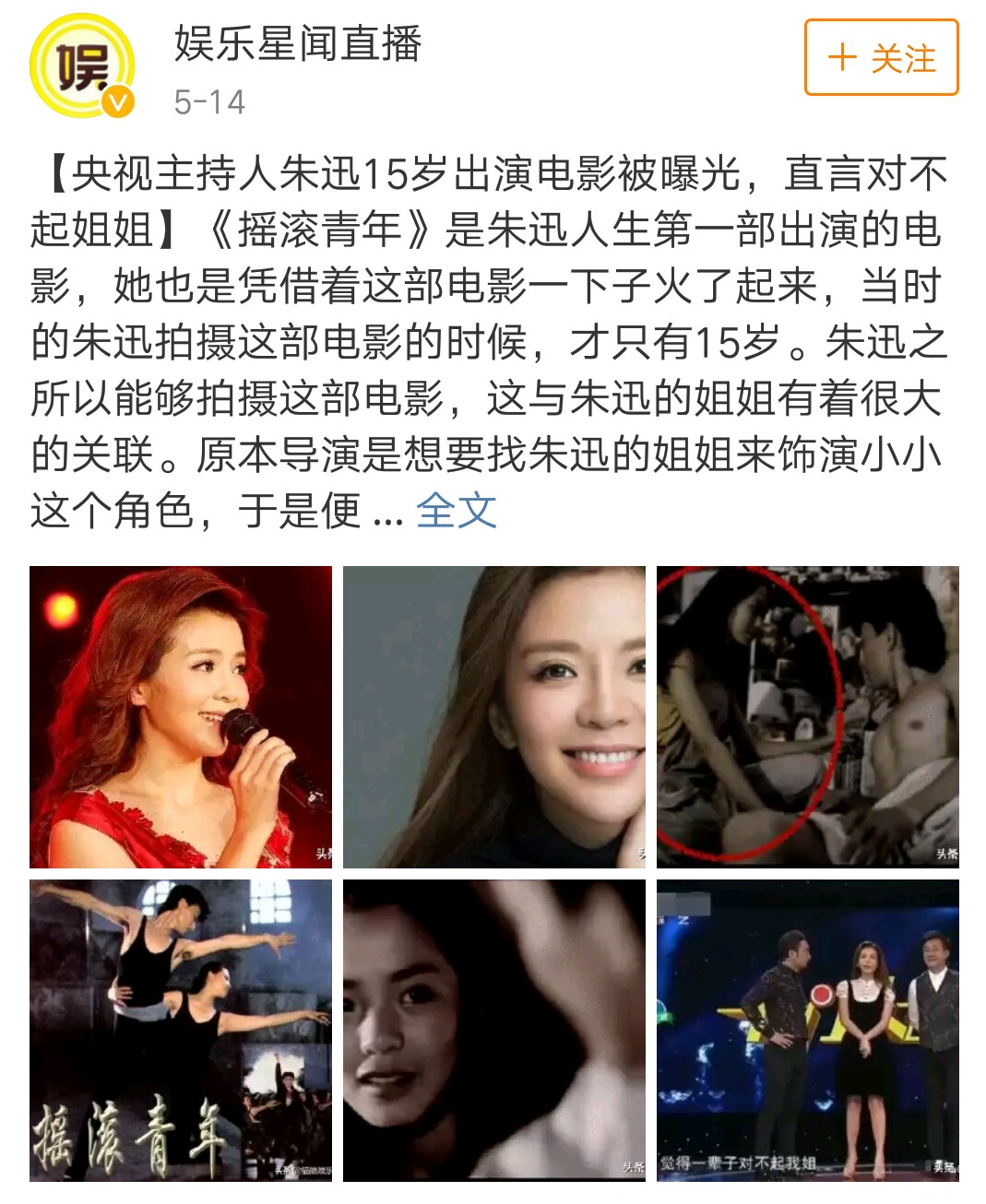The width and height of the screenshot is (986, 1204).
Task: Expand the post via the 全文 link
Action: pos(456,510)
